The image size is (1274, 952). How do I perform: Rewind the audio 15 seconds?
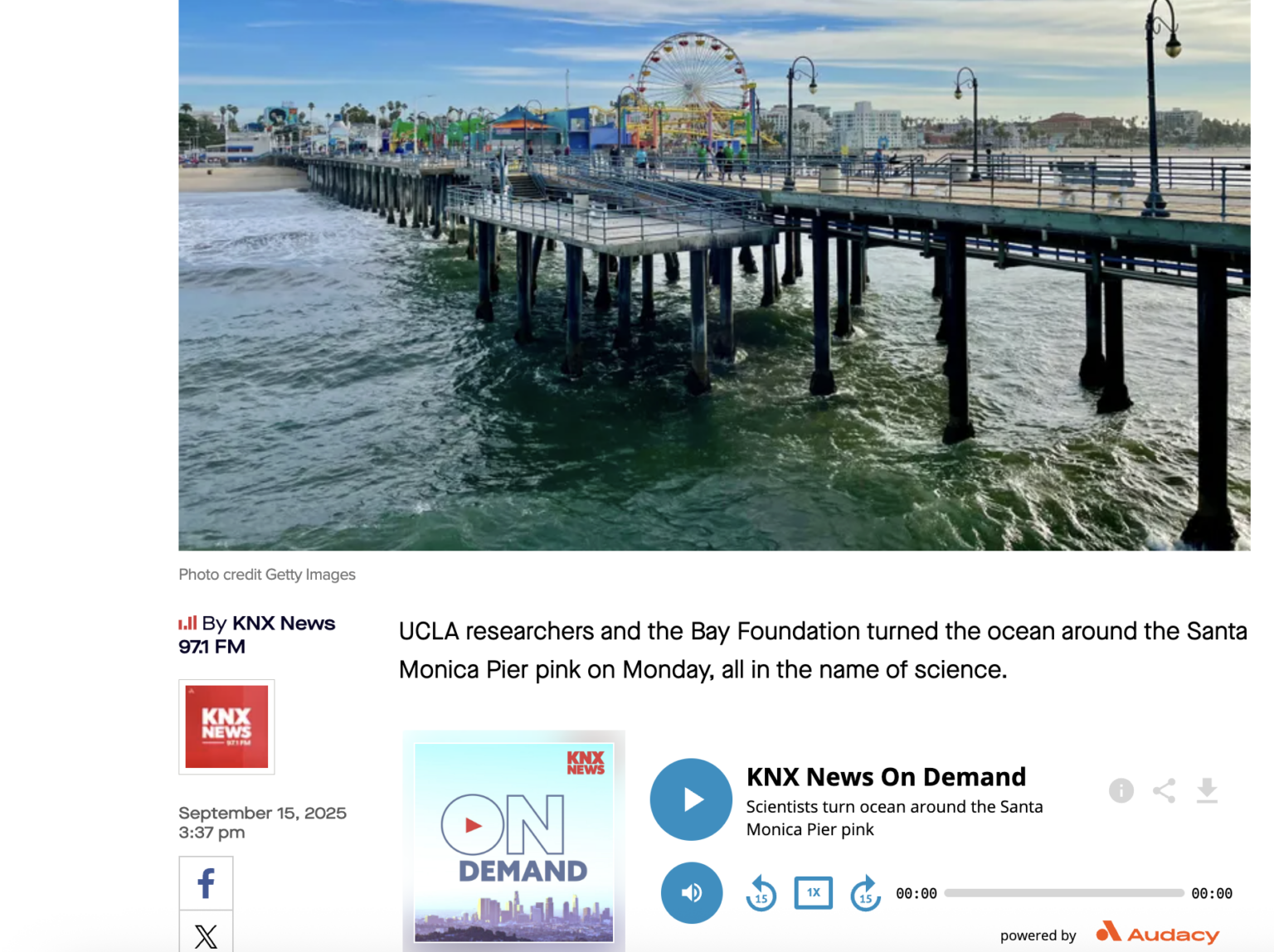pyautogui.click(x=761, y=893)
